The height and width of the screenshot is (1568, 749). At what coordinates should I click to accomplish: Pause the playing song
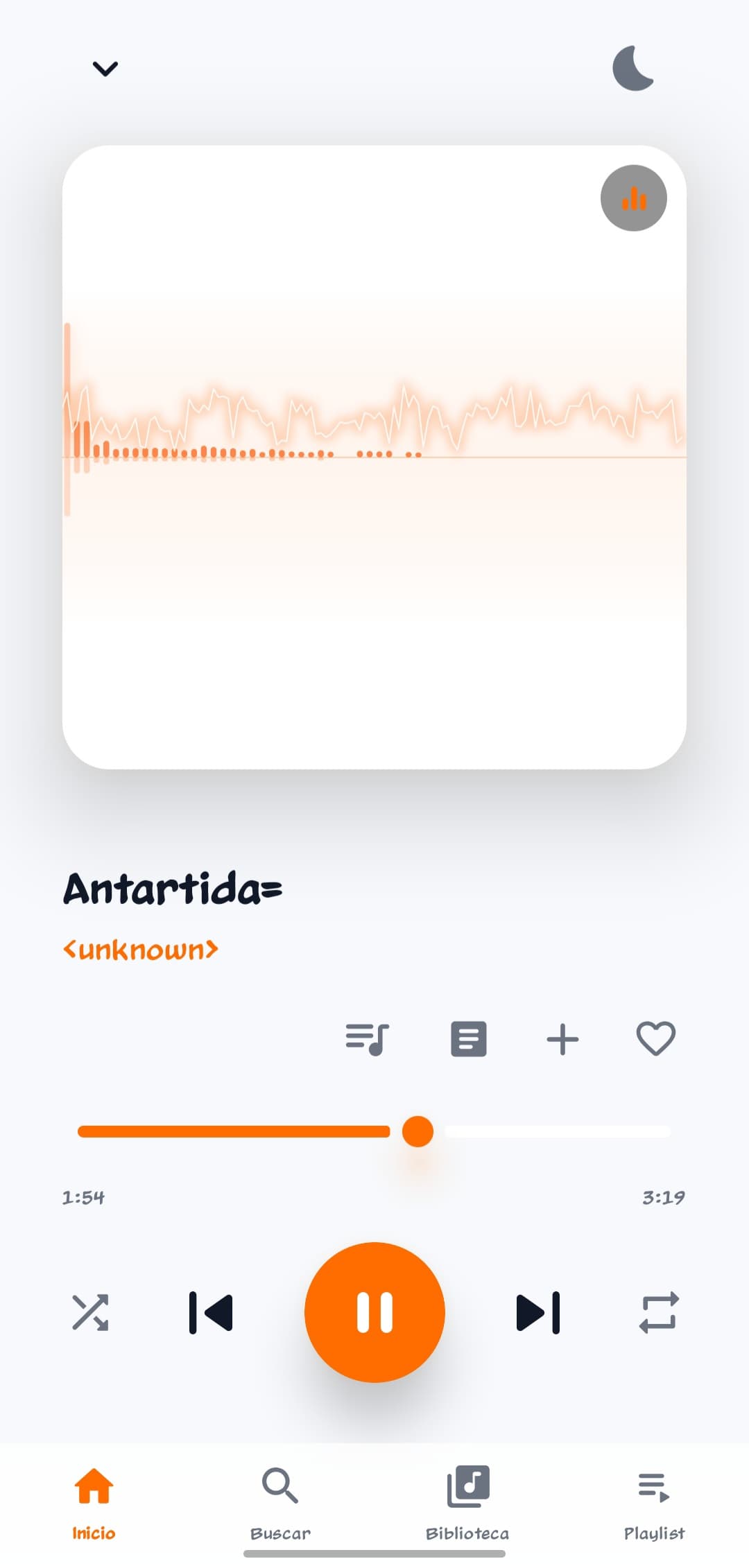(x=374, y=1312)
